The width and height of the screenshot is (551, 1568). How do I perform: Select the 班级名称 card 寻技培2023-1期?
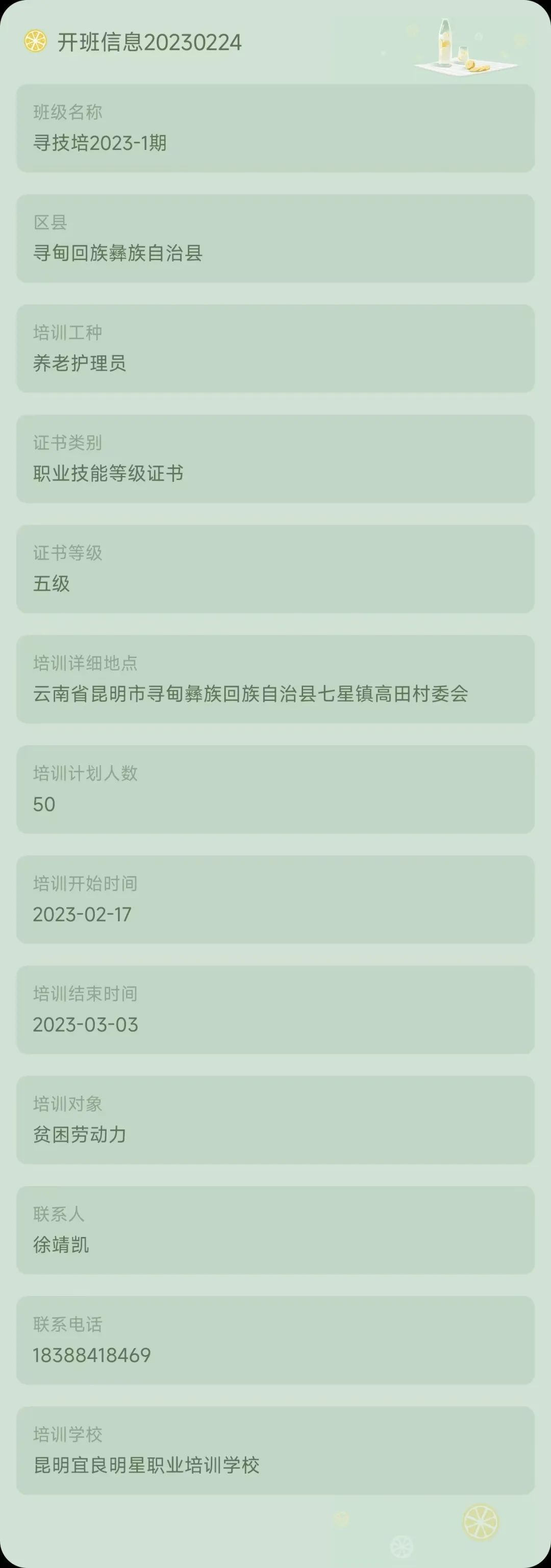pyautogui.click(x=275, y=128)
